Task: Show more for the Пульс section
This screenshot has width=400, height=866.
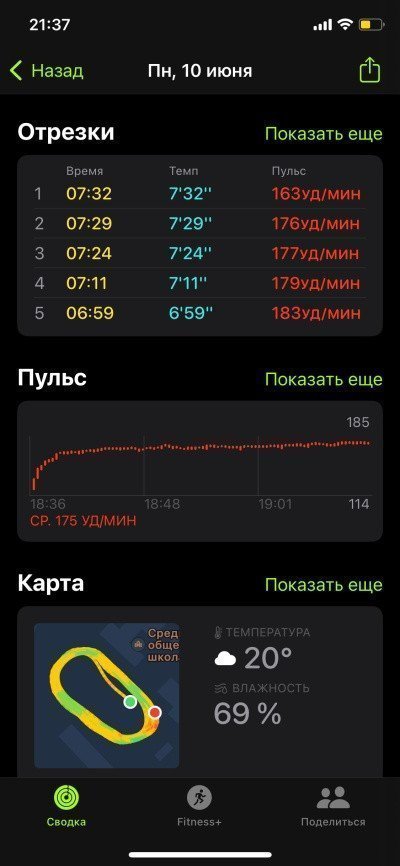Action: click(324, 379)
